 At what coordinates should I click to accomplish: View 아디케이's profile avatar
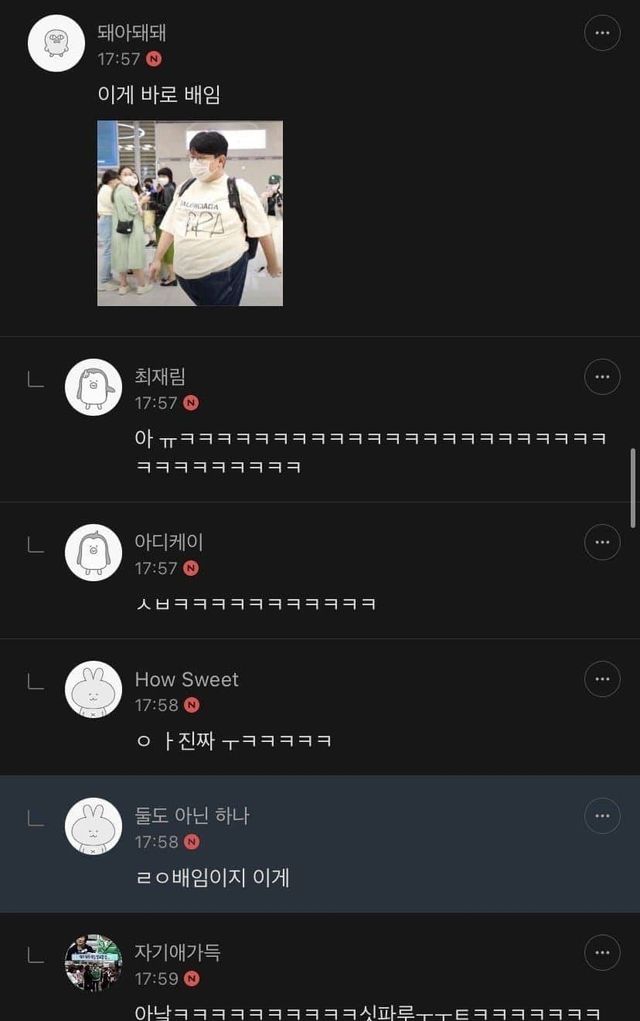coord(93,552)
